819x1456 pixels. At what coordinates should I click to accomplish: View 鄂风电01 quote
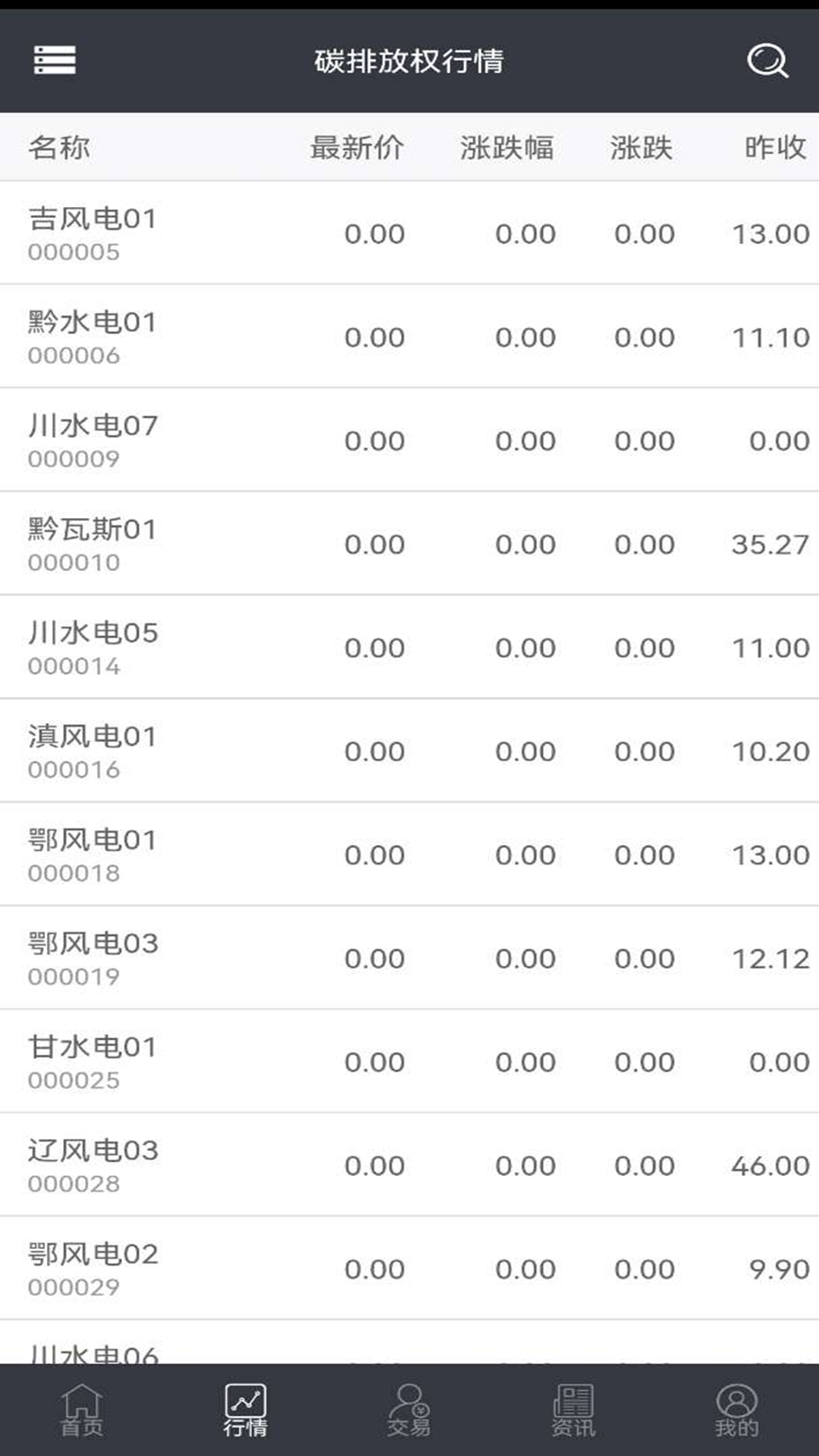tap(409, 854)
